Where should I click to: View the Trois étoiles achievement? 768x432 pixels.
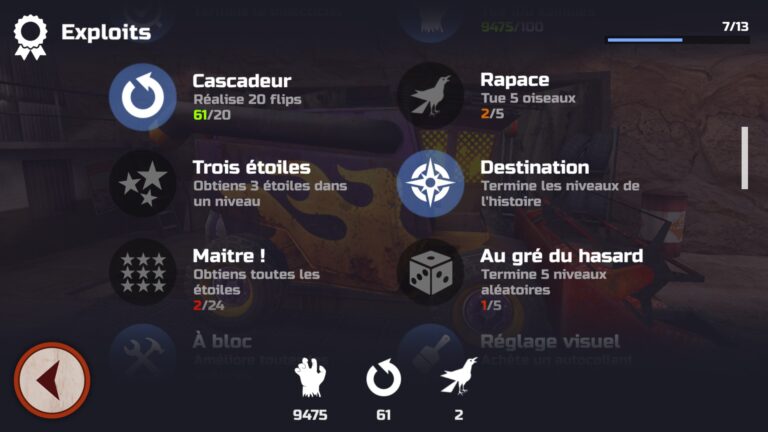click(x=228, y=184)
